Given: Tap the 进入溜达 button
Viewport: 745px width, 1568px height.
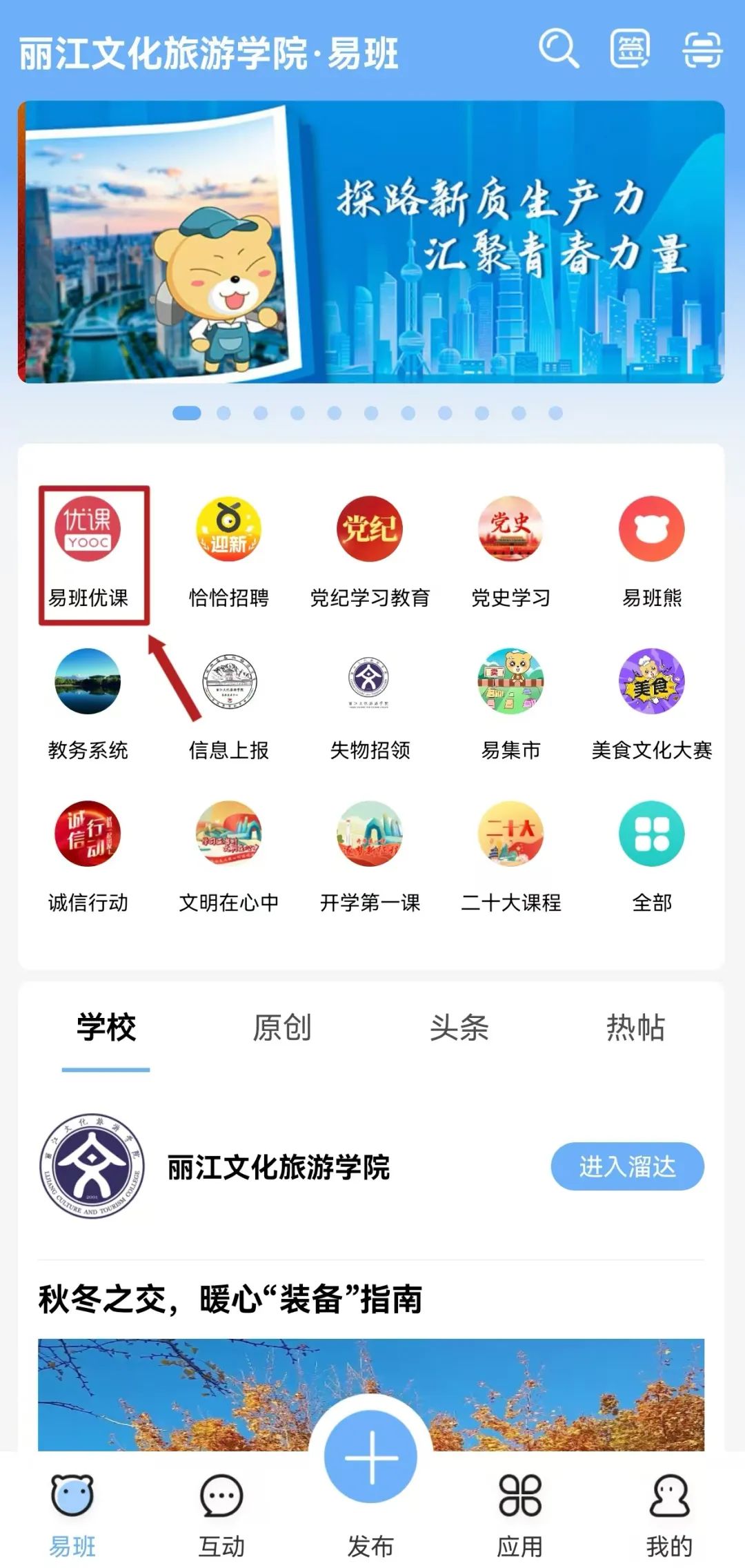Looking at the screenshot, I should (x=627, y=1166).
